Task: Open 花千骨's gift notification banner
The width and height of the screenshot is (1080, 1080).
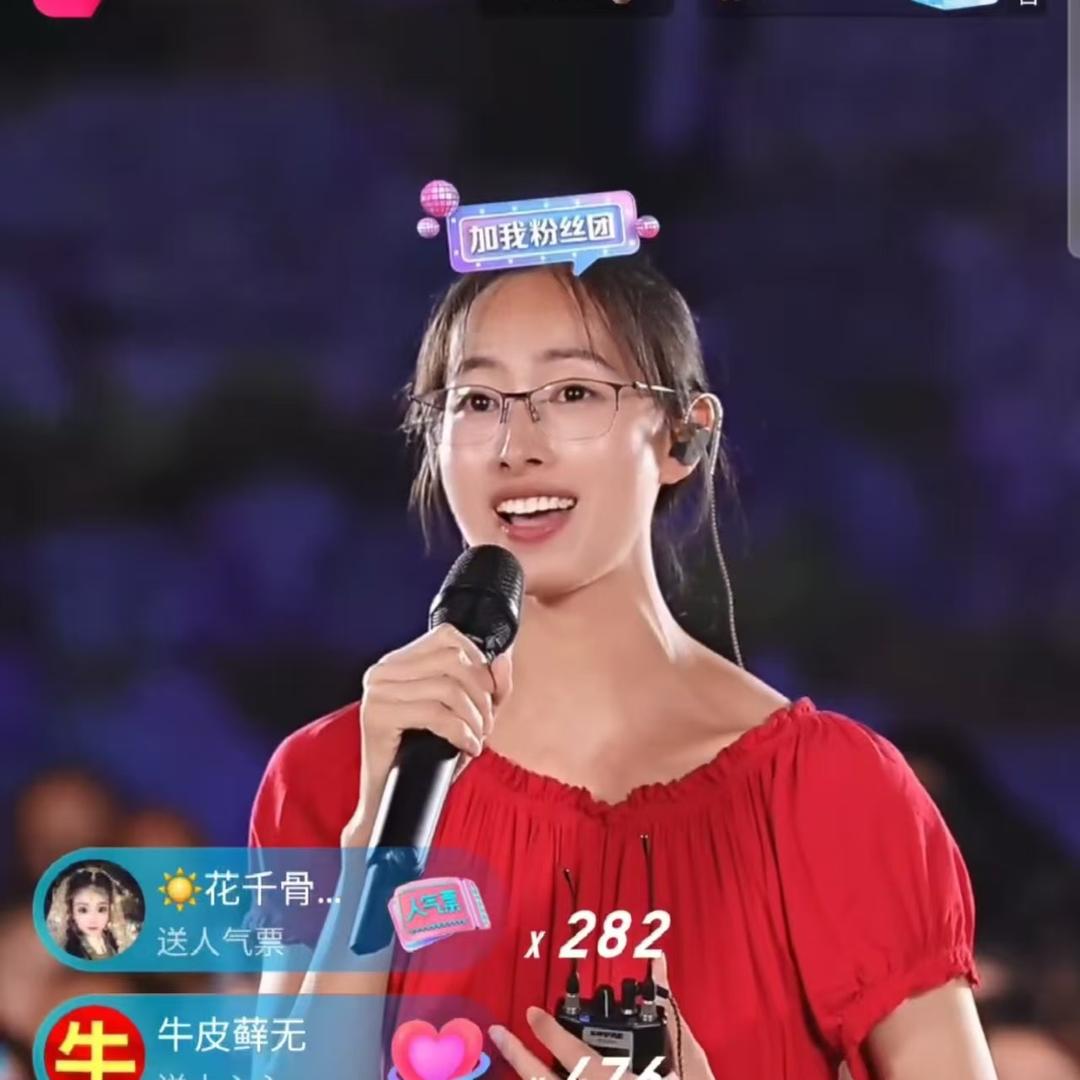Action: tap(250, 911)
